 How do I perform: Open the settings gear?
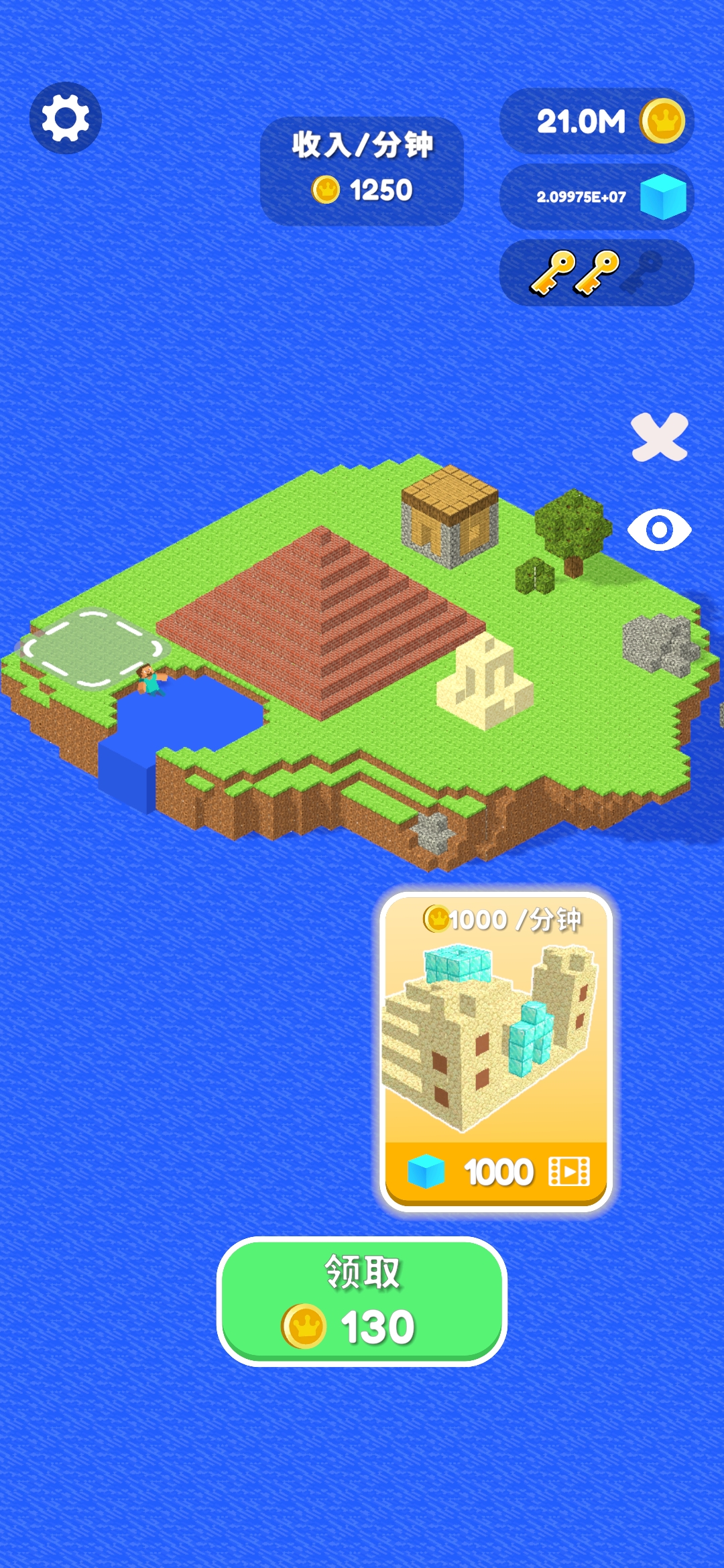click(x=66, y=118)
